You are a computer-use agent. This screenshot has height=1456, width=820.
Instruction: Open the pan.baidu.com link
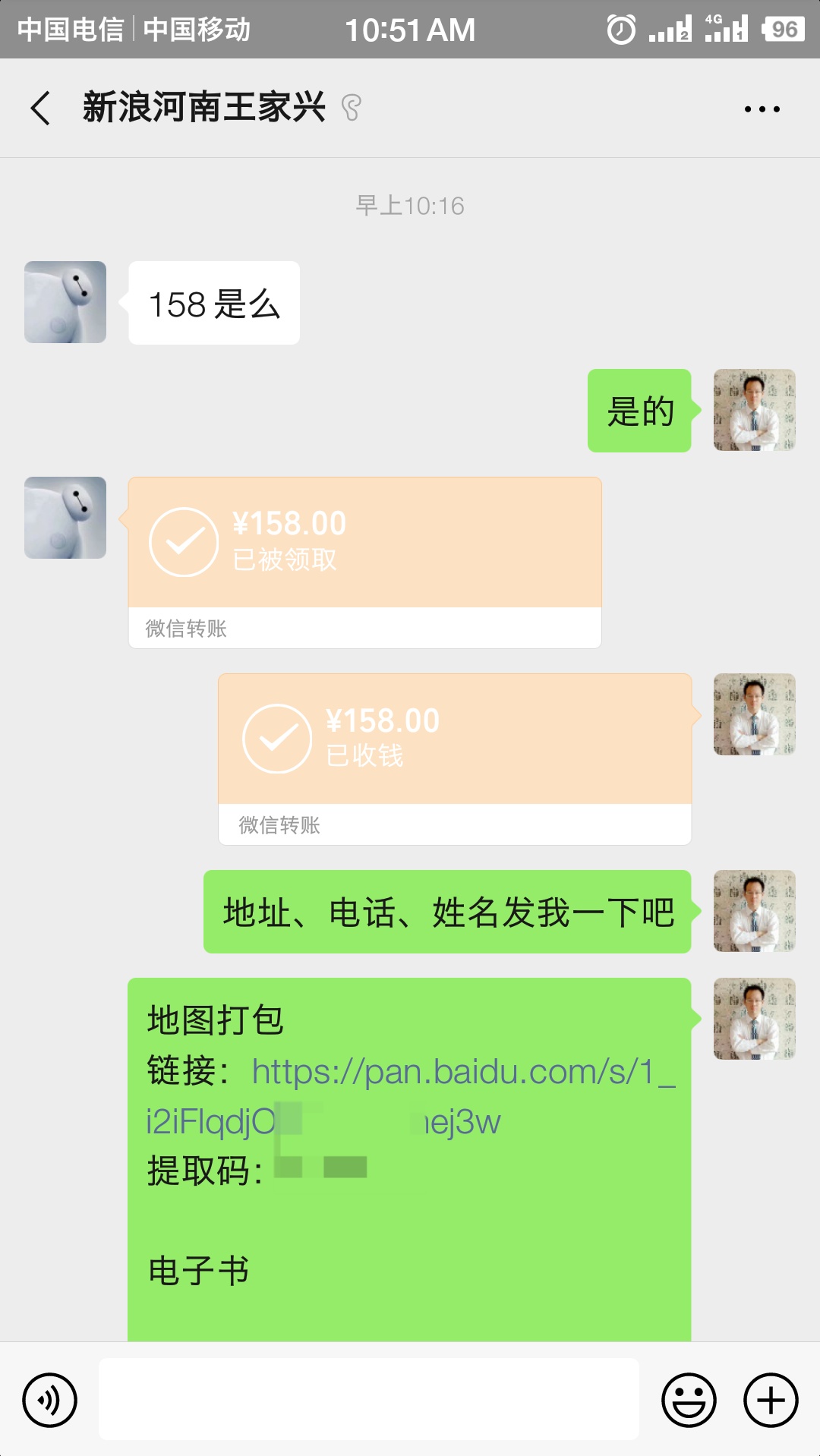coord(410,1096)
